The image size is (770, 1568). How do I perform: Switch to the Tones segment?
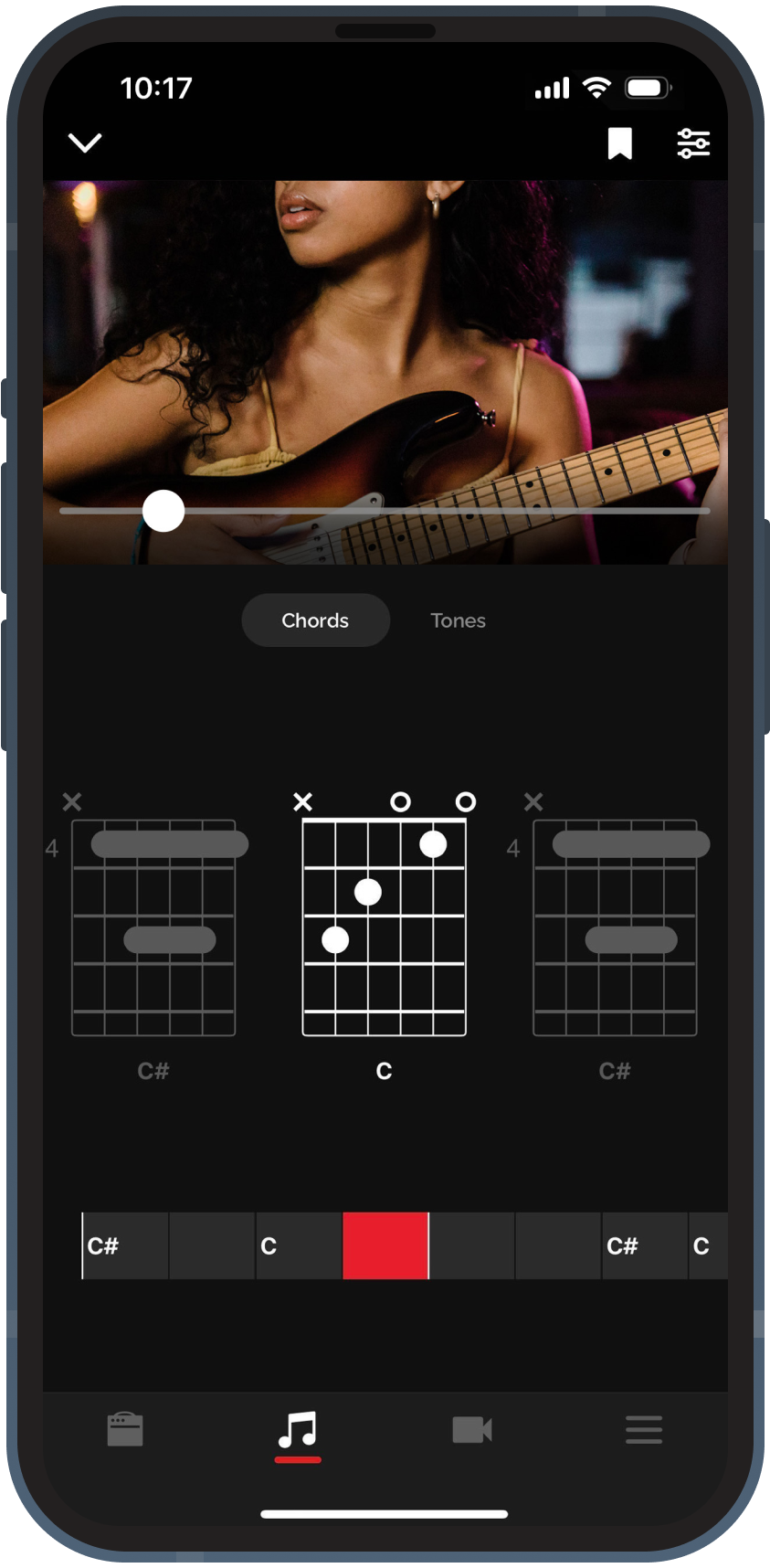pos(458,620)
